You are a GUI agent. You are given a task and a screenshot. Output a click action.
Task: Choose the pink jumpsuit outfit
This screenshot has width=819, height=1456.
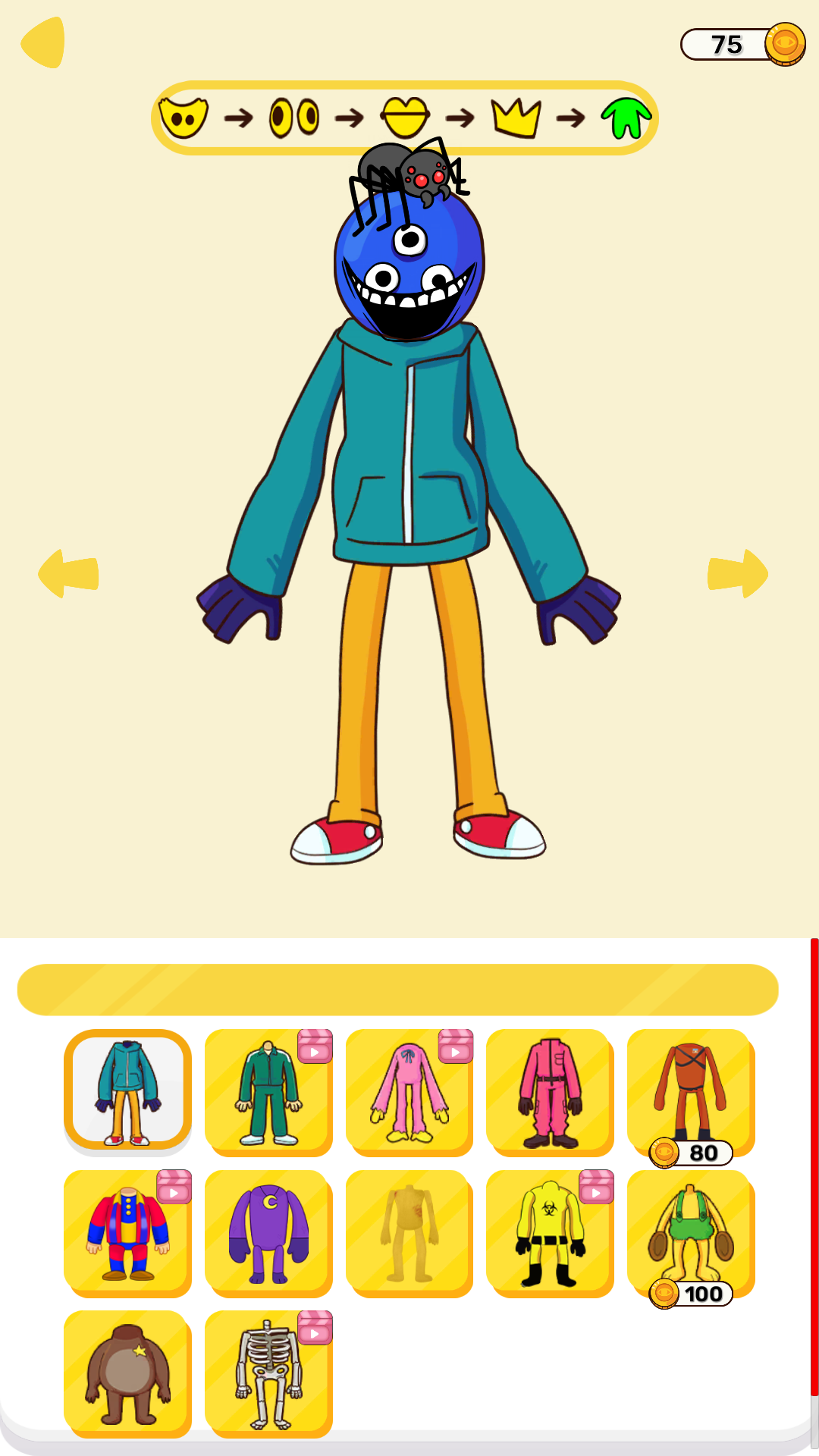pyautogui.click(x=550, y=1092)
